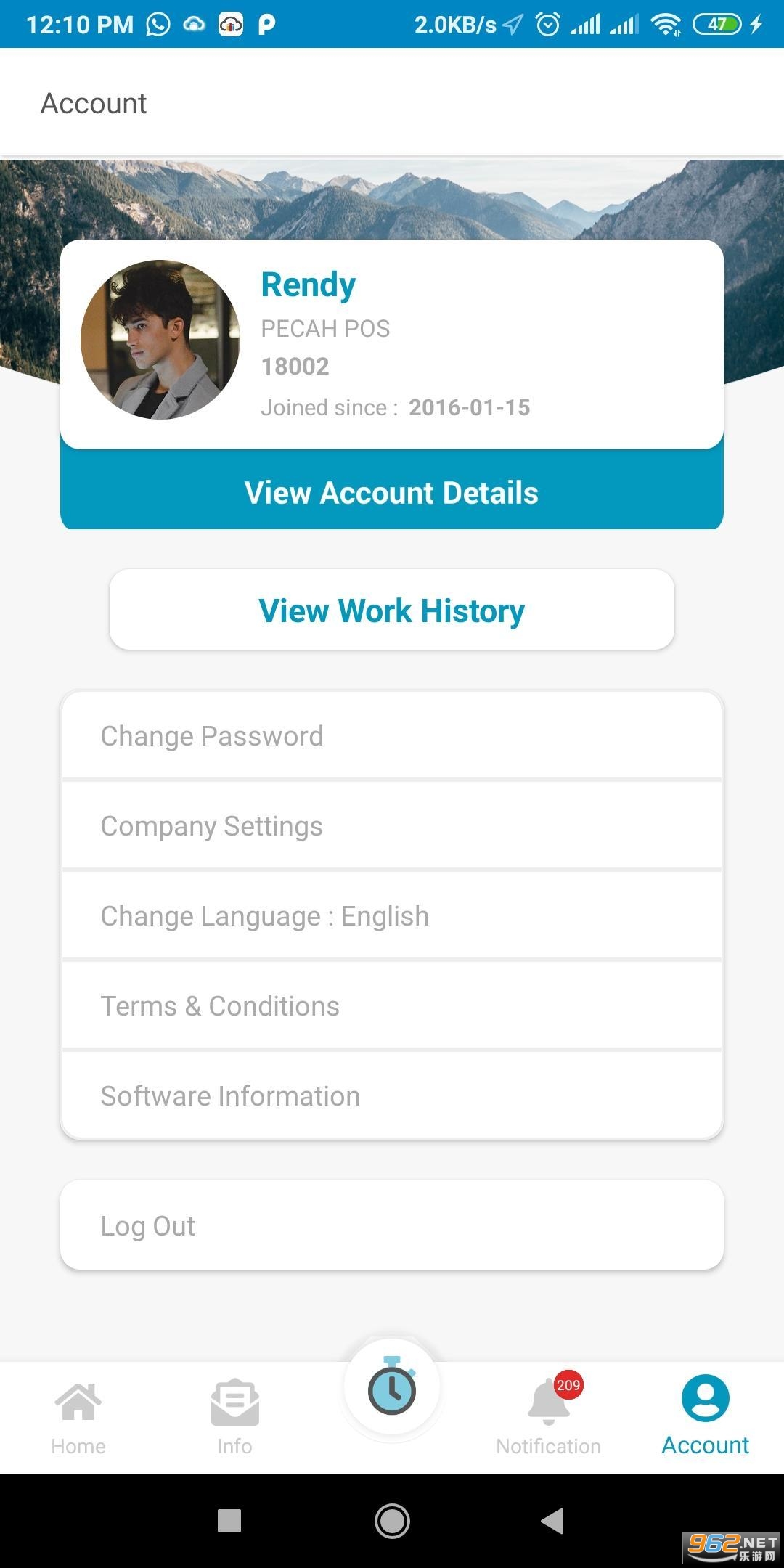This screenshot has width=784, height=1568.
Task: Open Terms & Conditions
Action: [x=391, y=1006]
